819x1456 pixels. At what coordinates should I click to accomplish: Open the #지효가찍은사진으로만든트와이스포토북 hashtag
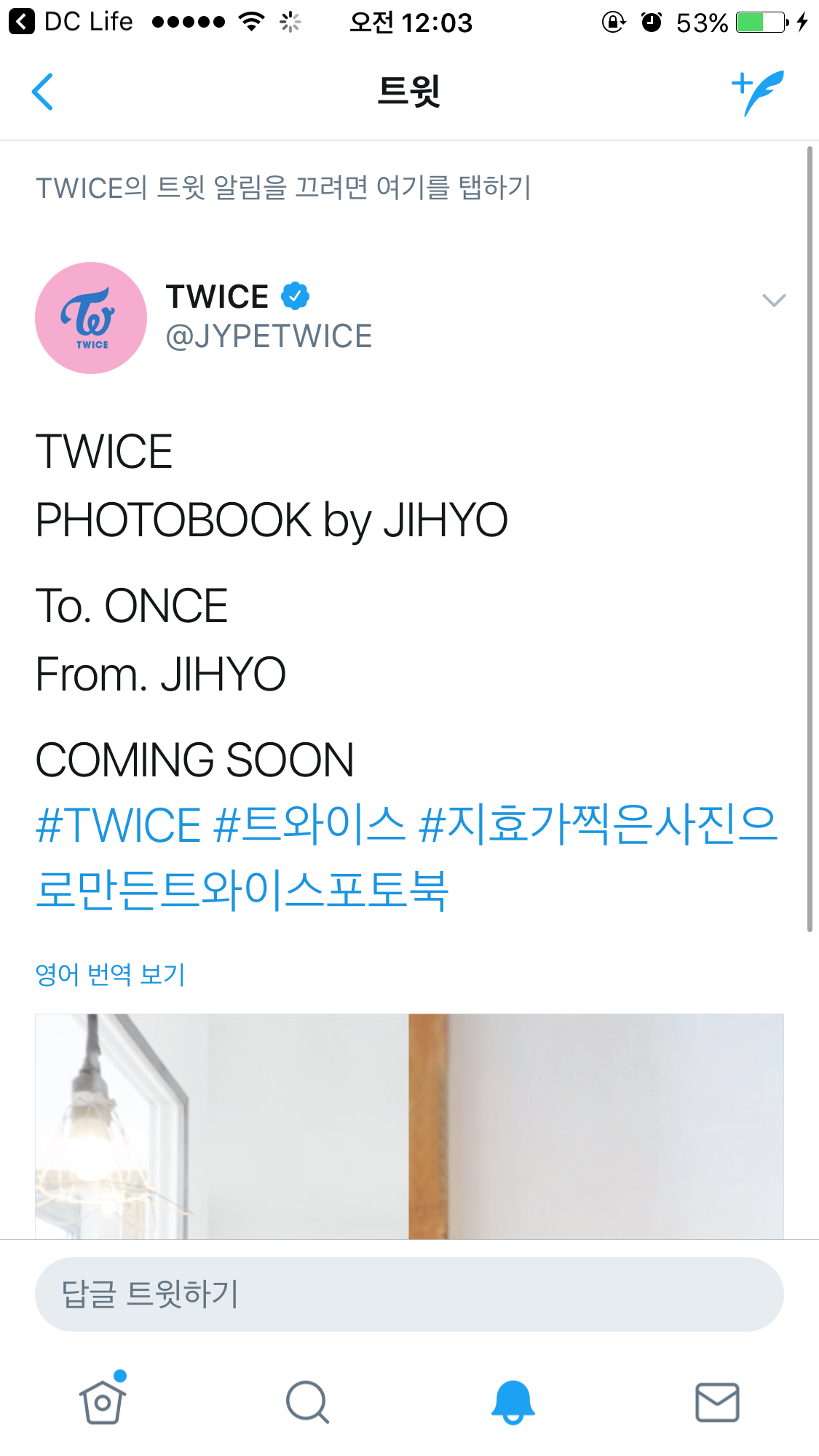(408, 859)
